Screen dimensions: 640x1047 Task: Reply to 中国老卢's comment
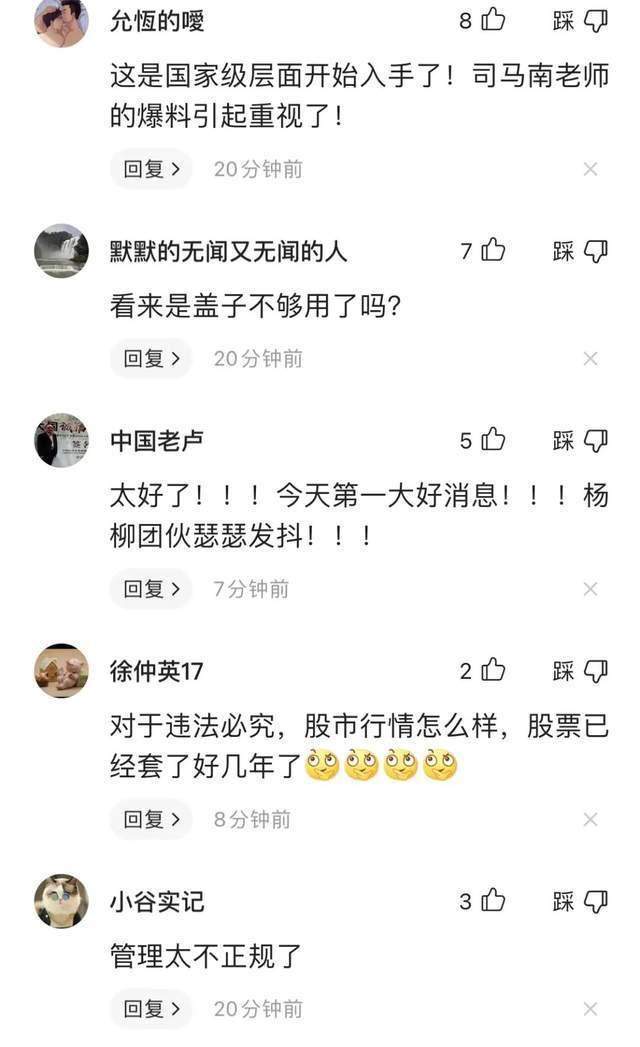[x=150, y=589]
